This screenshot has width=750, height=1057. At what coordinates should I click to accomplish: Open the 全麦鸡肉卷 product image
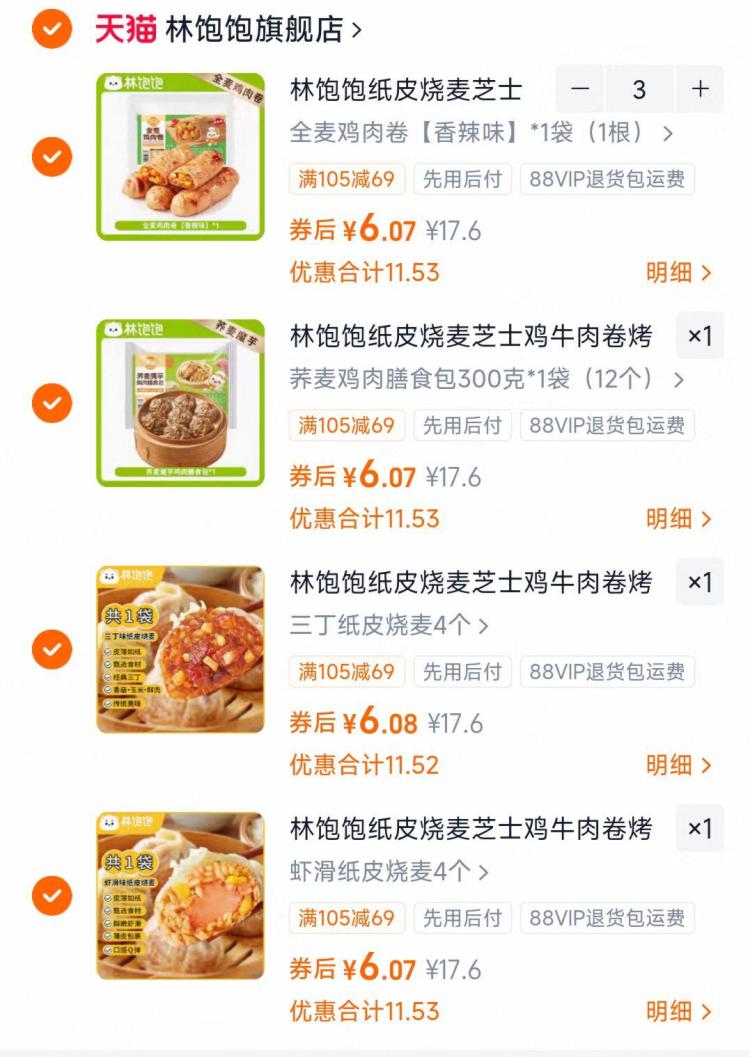tap(180, 157)
